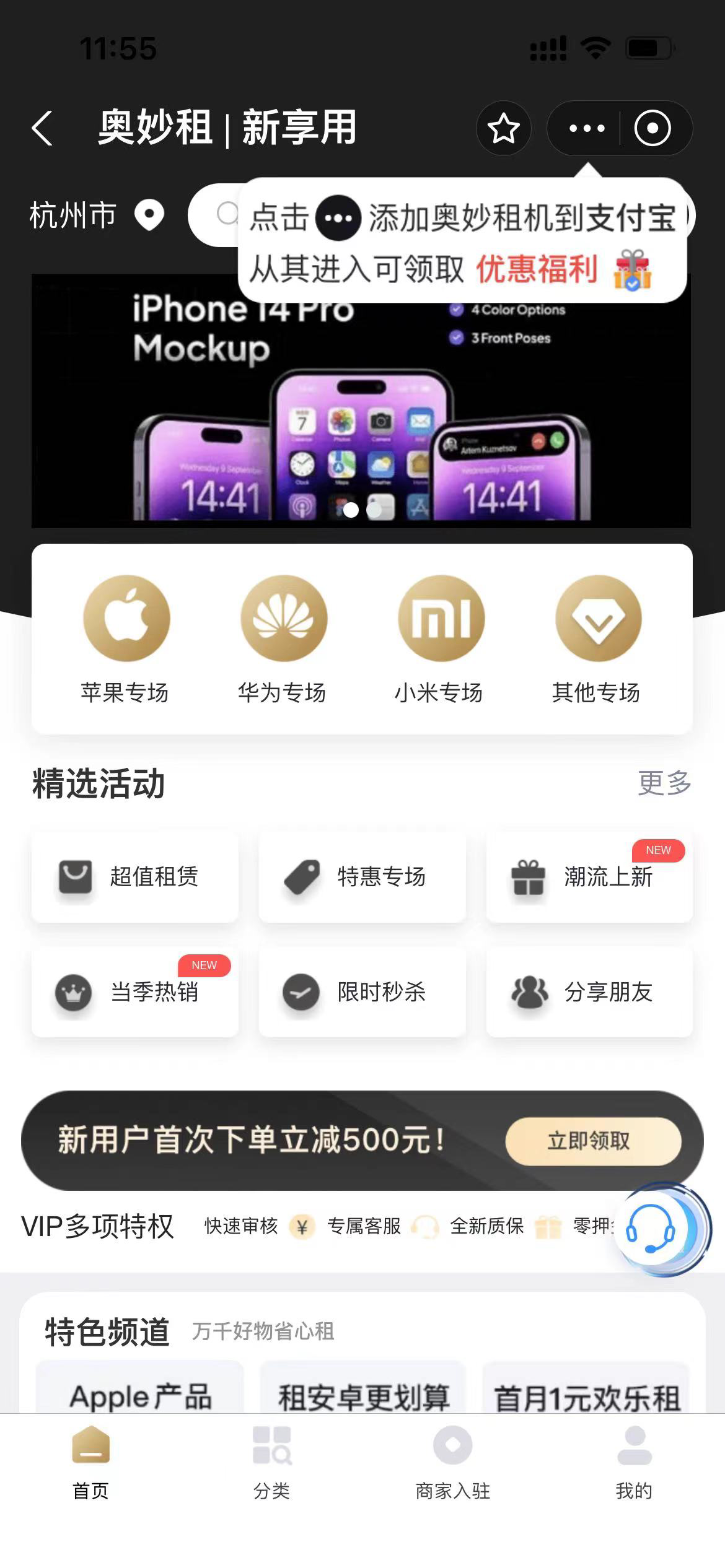Go back with the top-left arrow

pos(42,128)
